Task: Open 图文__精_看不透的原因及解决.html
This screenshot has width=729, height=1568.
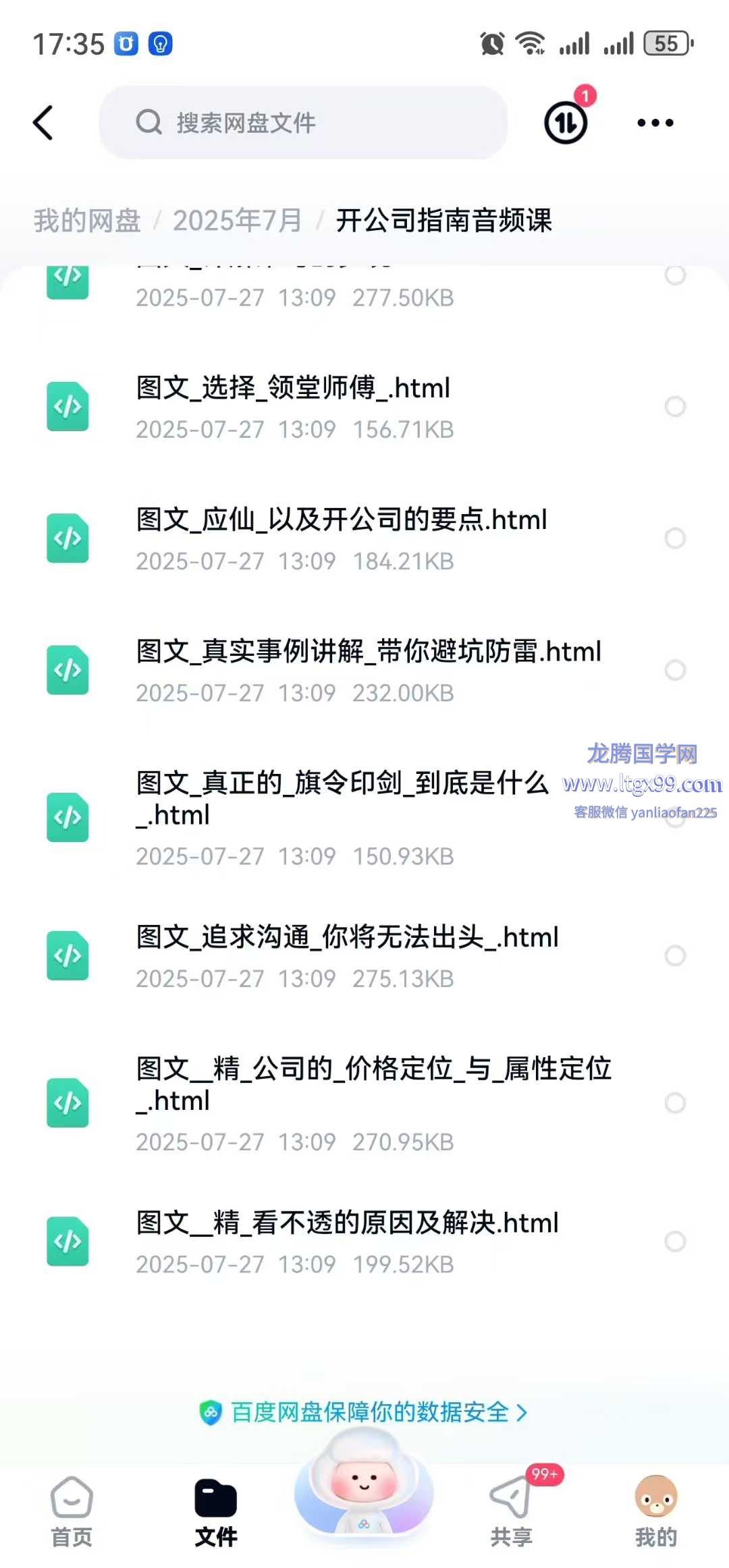Action: click(x=347, y=1223)
